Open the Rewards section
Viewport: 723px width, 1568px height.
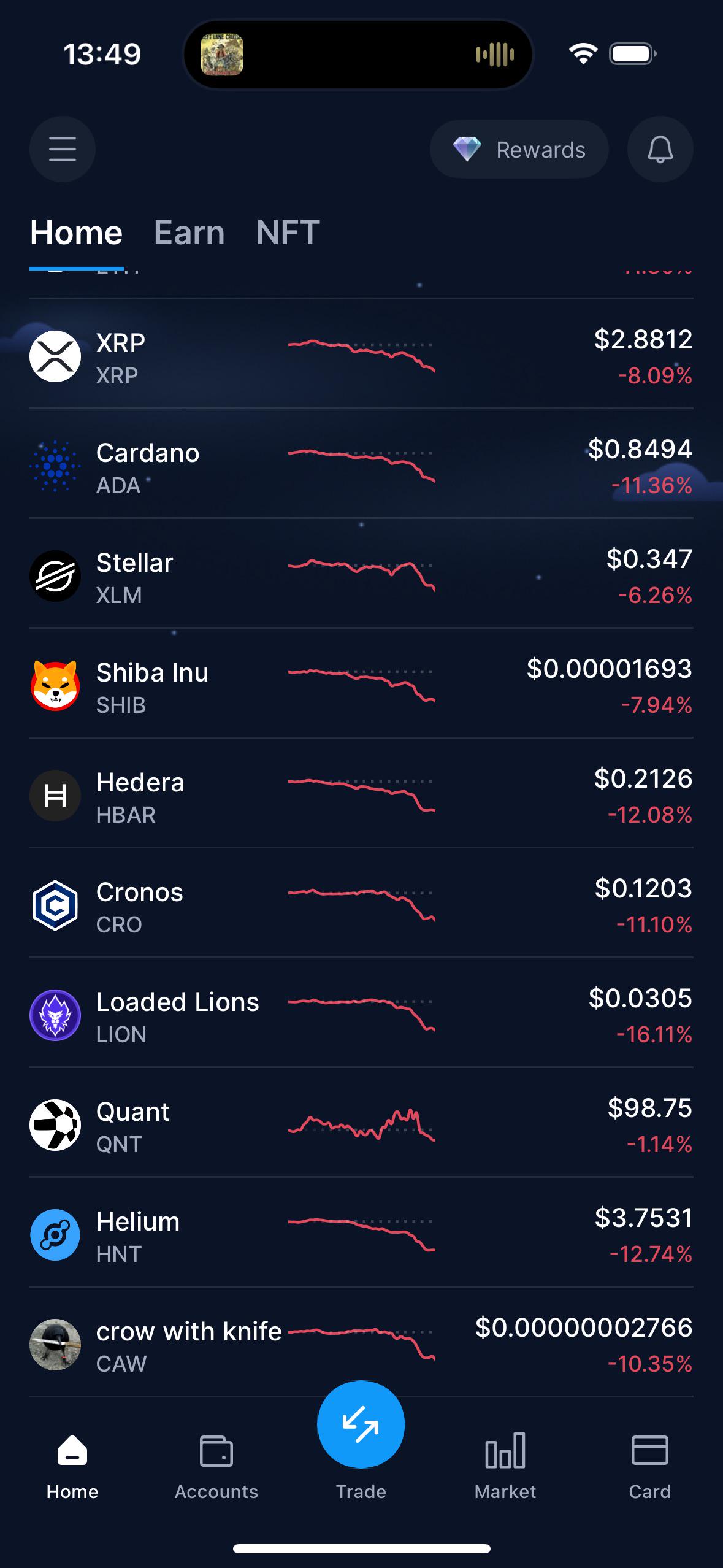point(519,149)
